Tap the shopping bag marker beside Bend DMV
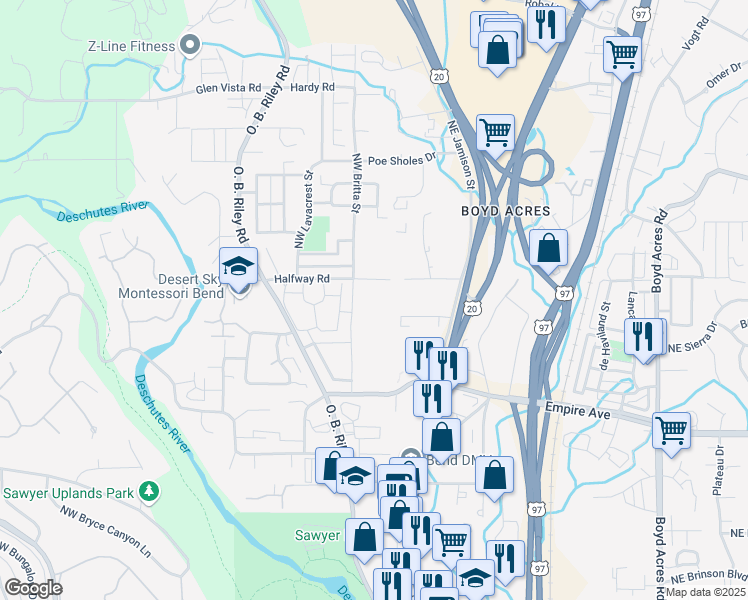Image resolution: width=748 pixels, height=600 pixels. pos(494,476)
